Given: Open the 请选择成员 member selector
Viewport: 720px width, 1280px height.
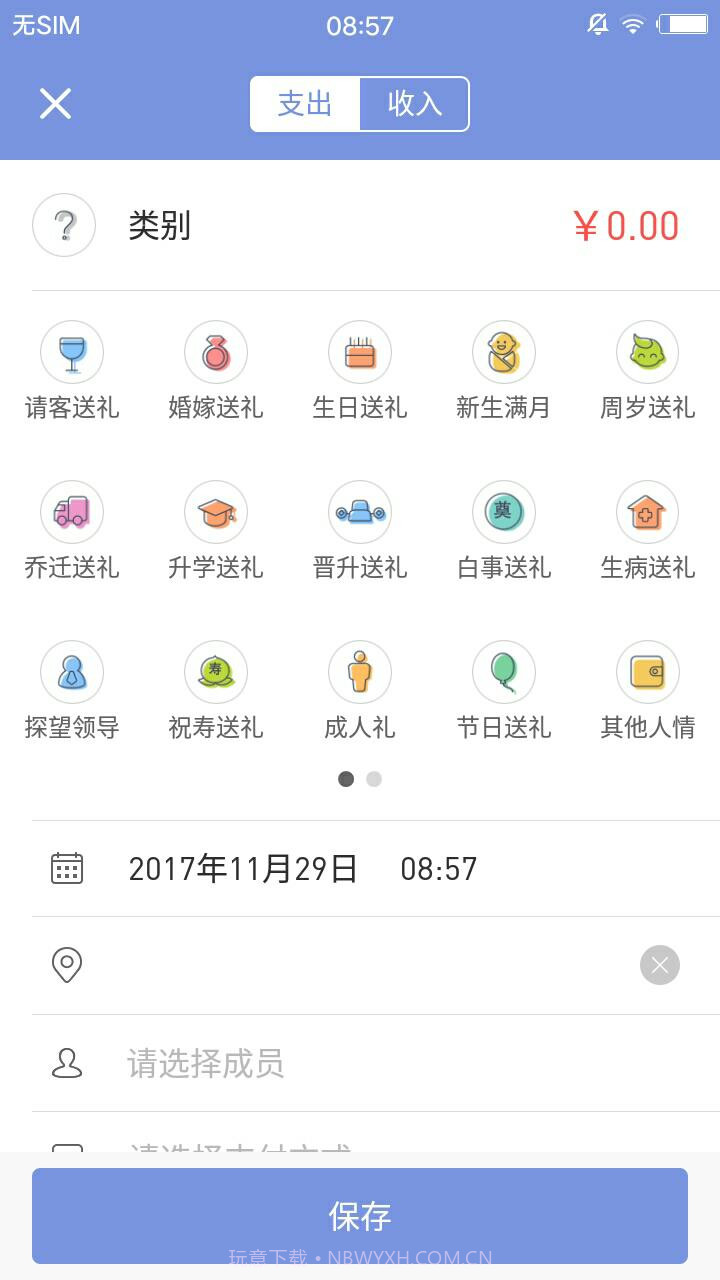Looking at the screenshot, I should click(203, 1064).
